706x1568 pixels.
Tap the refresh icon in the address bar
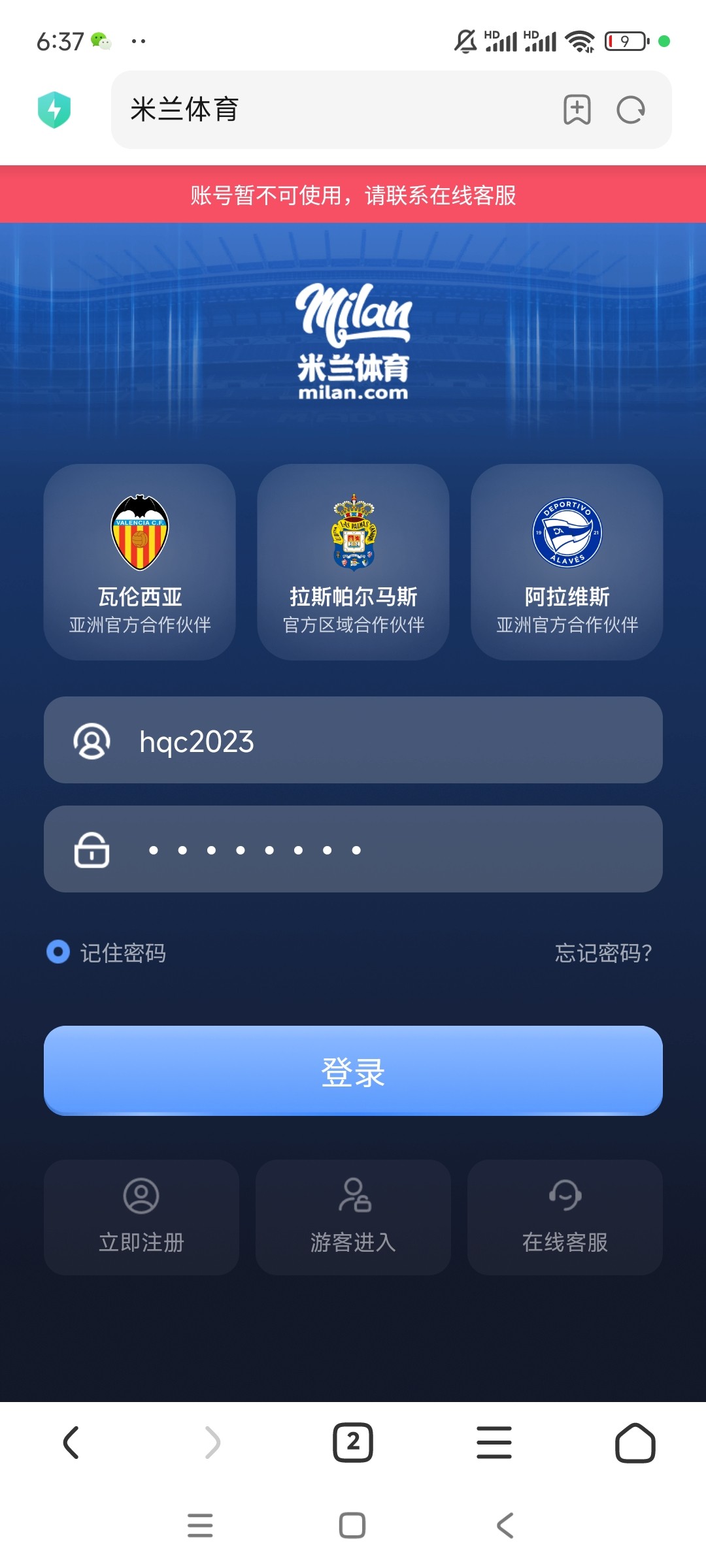(x=630, y=110)
